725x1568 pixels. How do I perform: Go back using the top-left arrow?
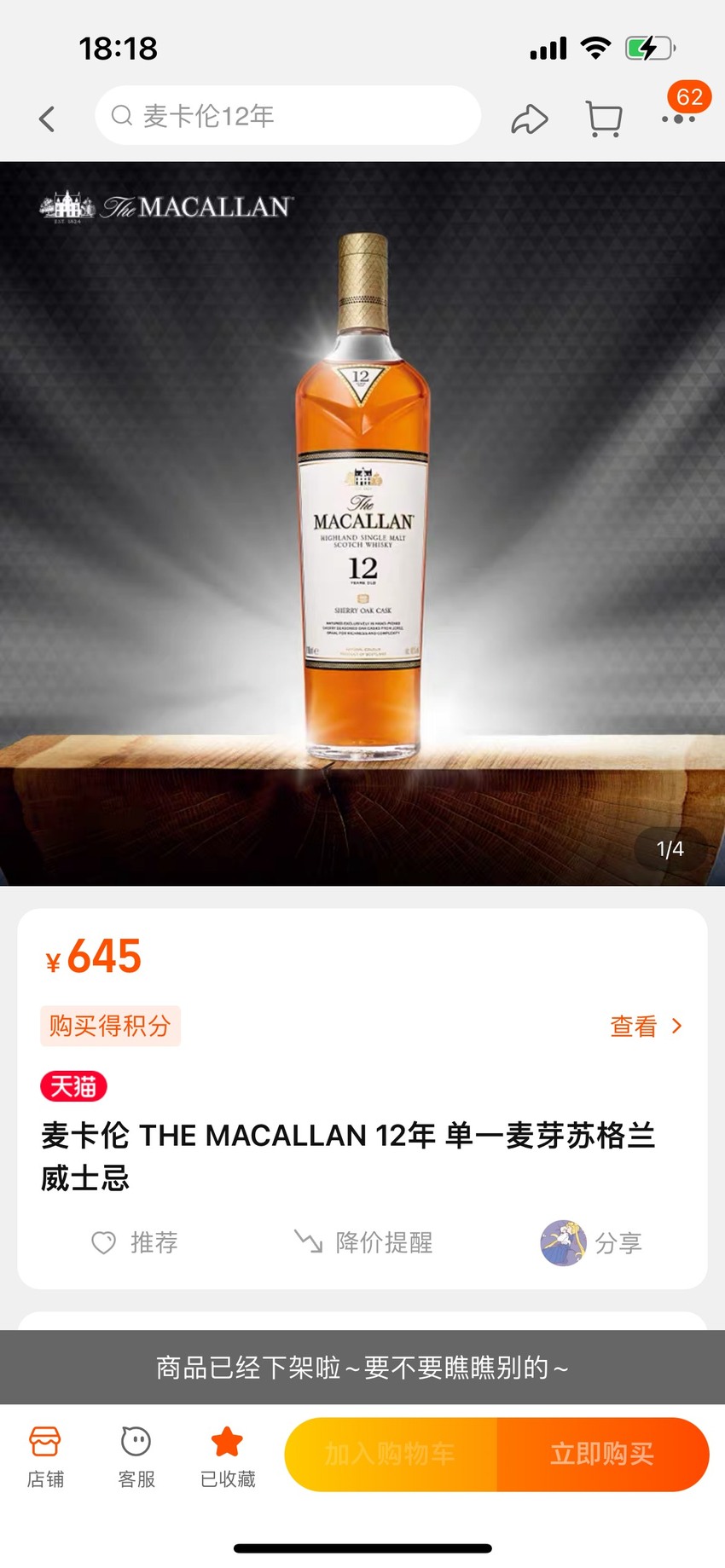click(x=47, y=119)
